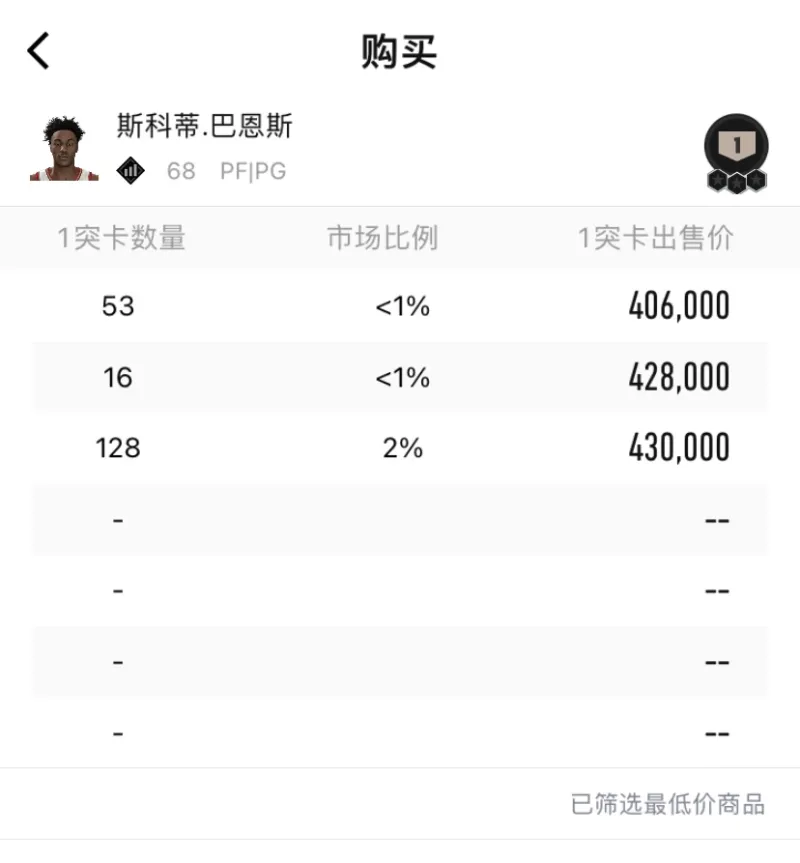Viewport: 800px width, 863px height.
Task: Select the 430,000 listing row
Action: (x=400, y=448)
